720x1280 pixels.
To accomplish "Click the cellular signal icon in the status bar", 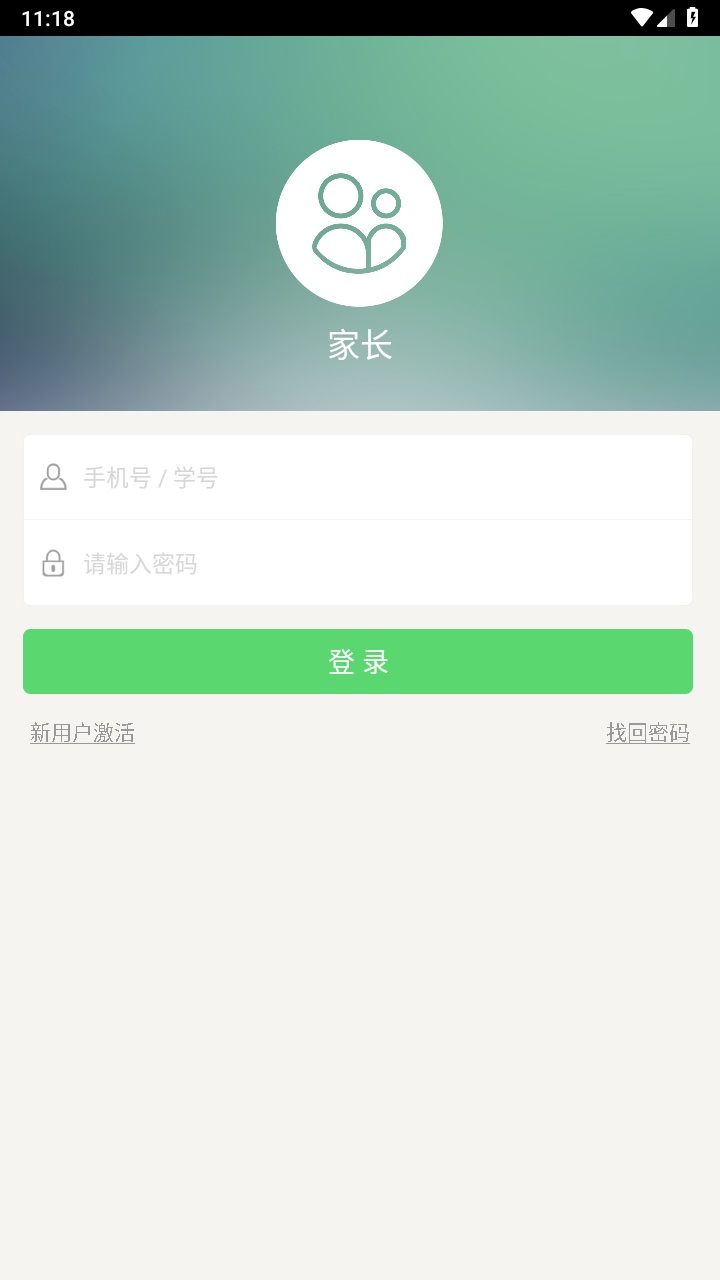I will click(x=668, y=17).
